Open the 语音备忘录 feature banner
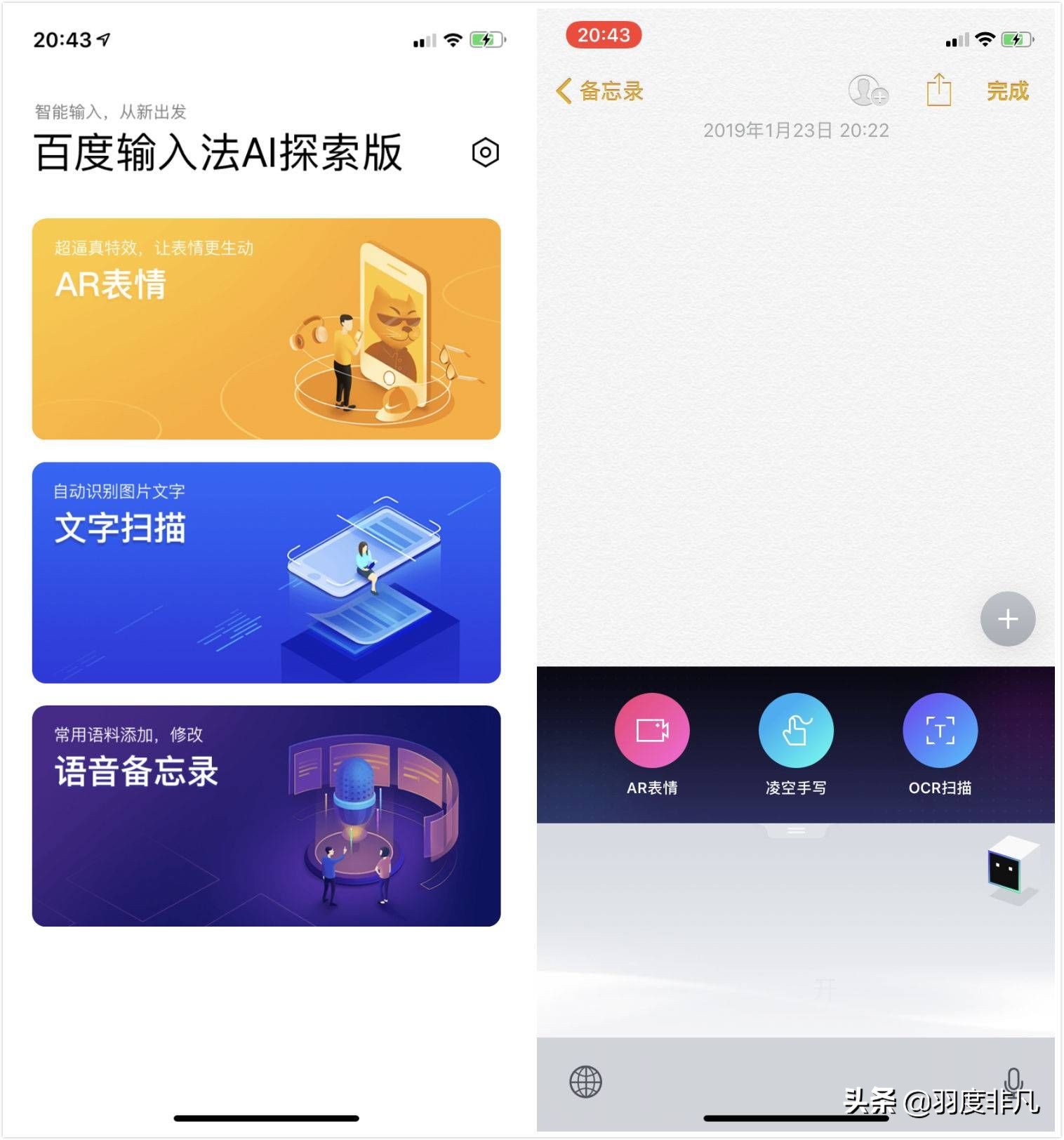The image size is (1064, 1140). coord(265,814)
